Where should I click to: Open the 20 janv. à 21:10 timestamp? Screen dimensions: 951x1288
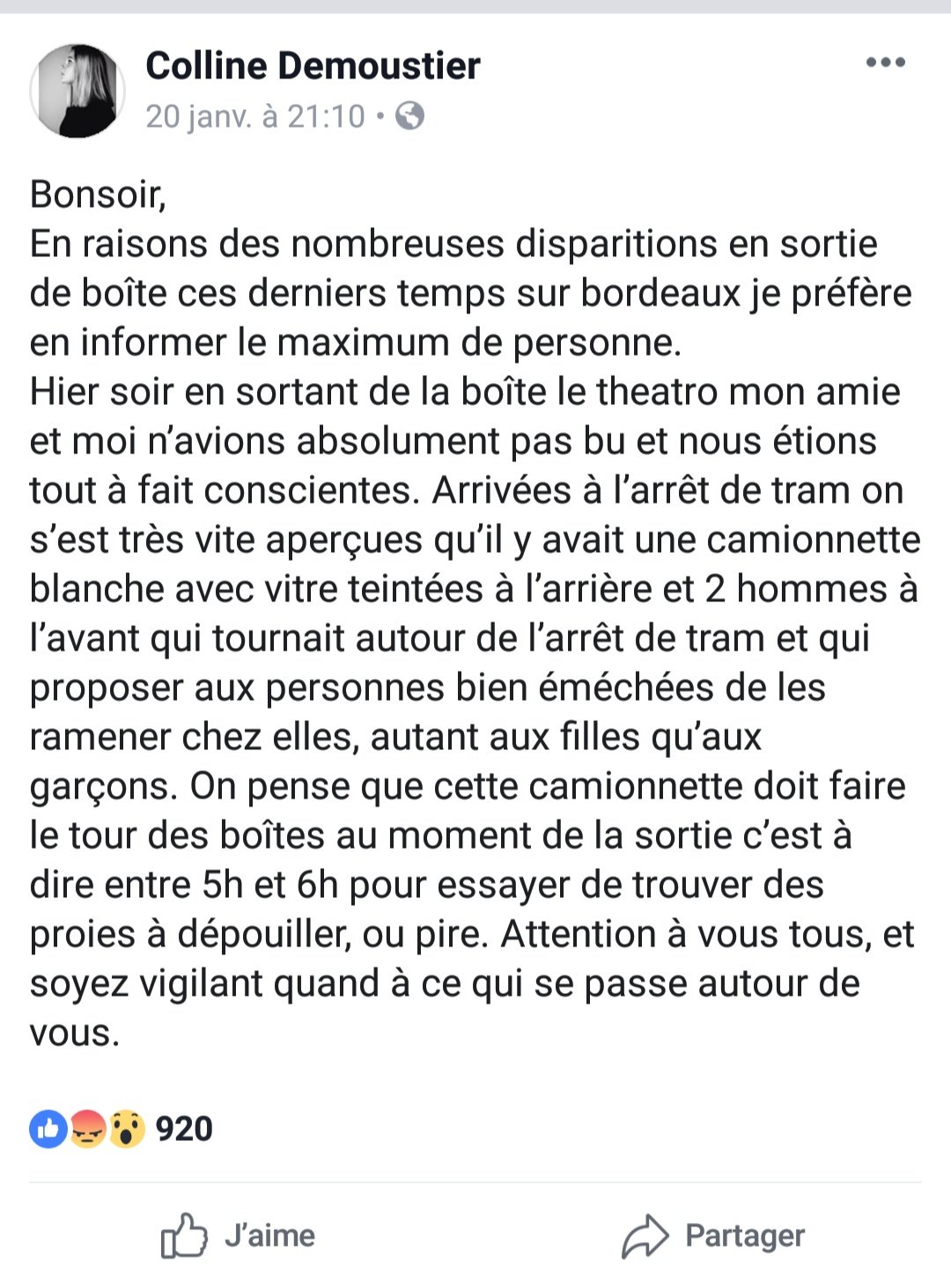click(255, 116)
